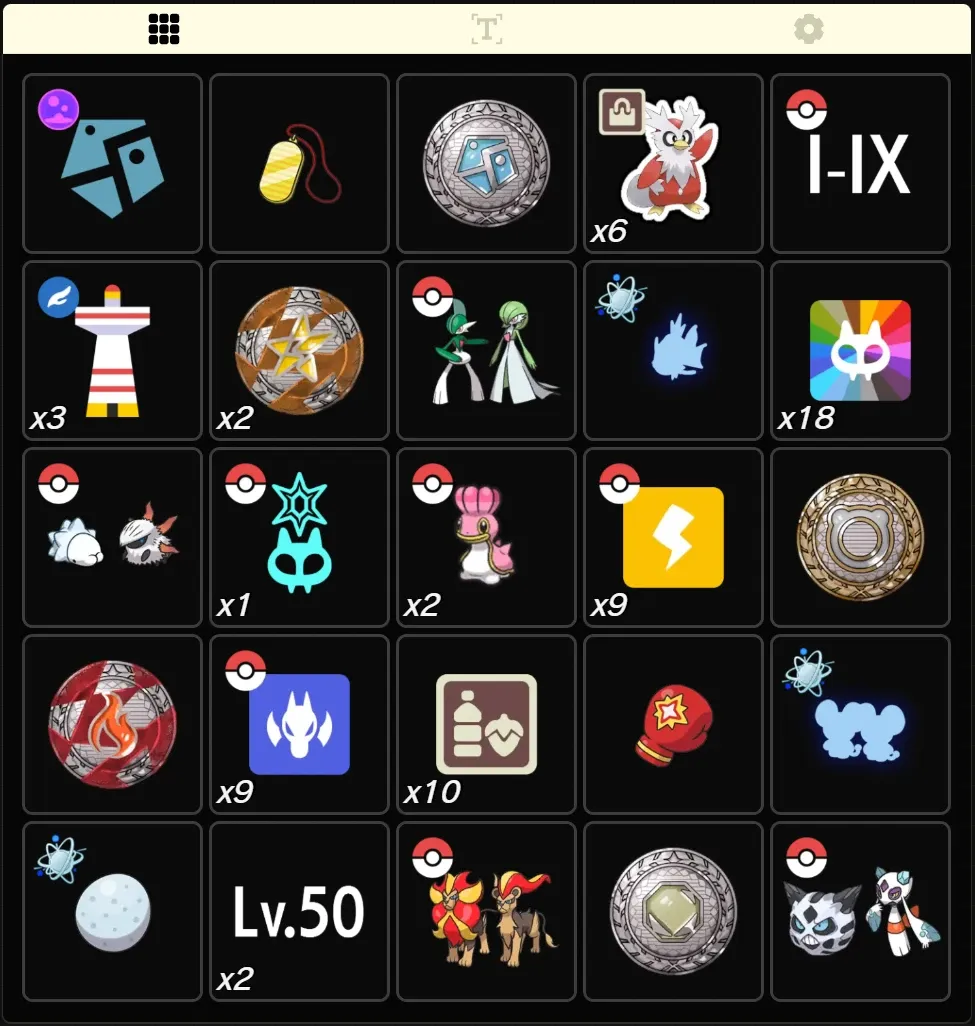975x1026 pixels.
Task: Tap the red boxing glove tile
Action: coord(673,724)
